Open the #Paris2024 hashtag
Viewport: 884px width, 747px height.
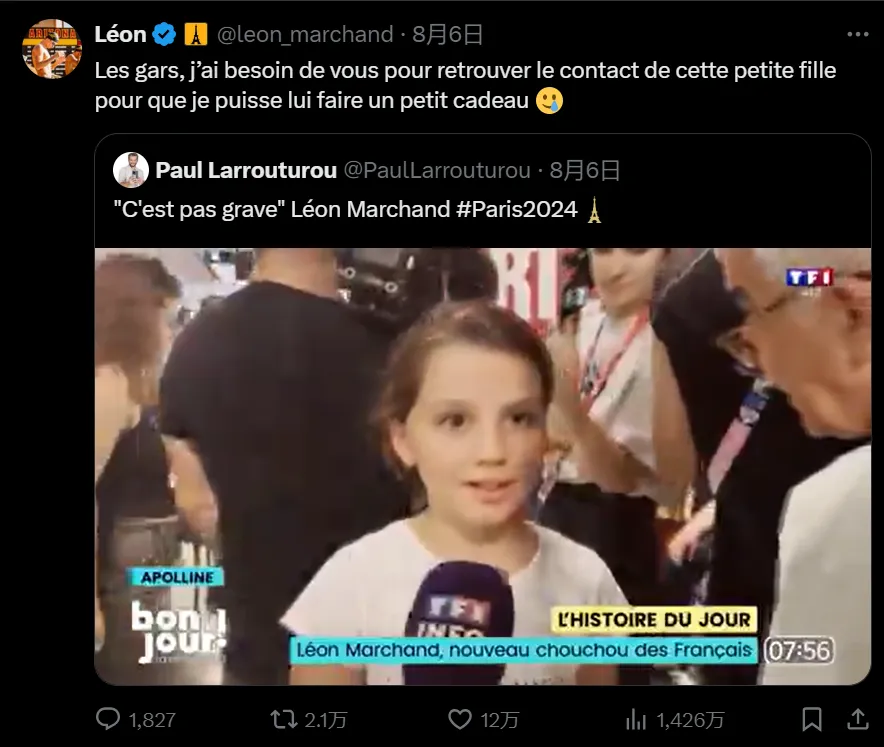click(522, 211)
